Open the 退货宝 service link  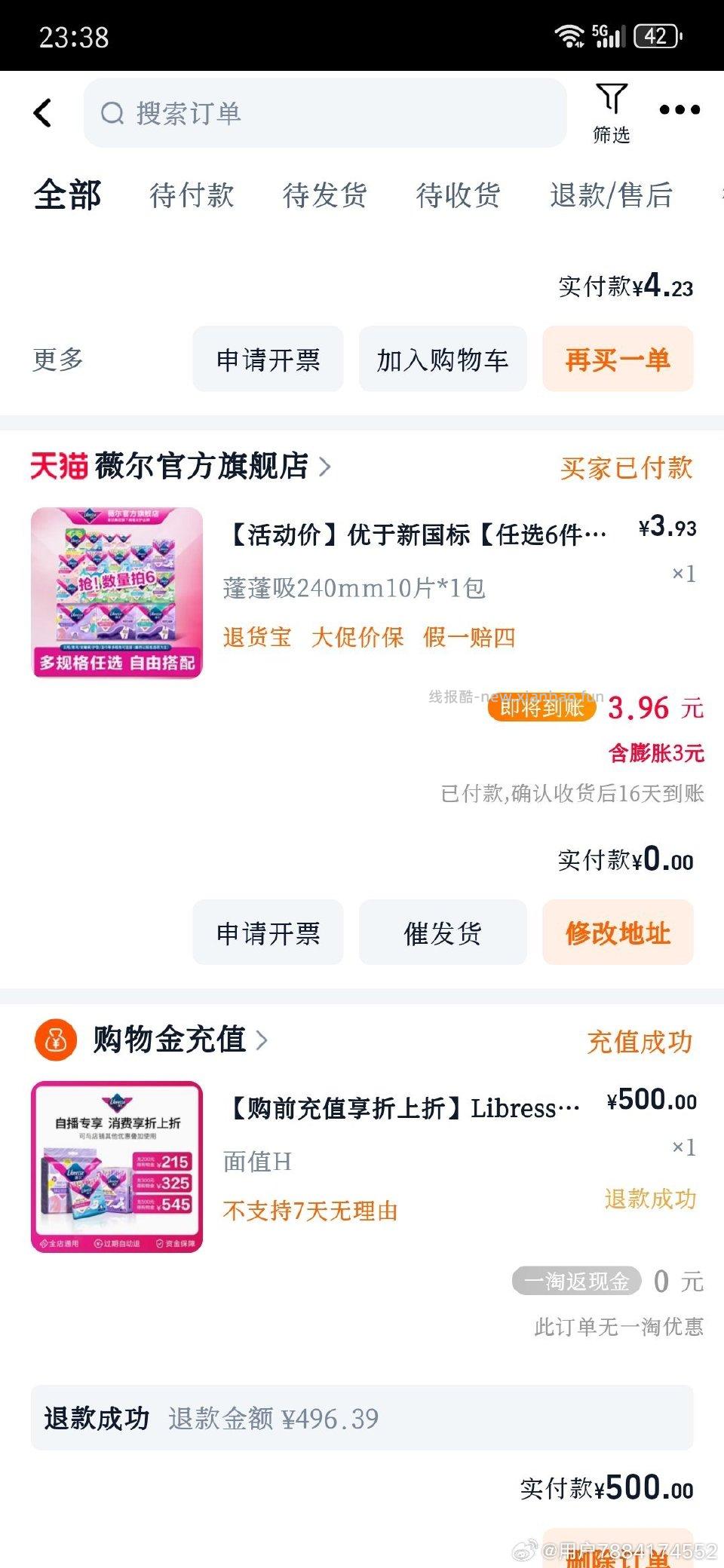257,637
